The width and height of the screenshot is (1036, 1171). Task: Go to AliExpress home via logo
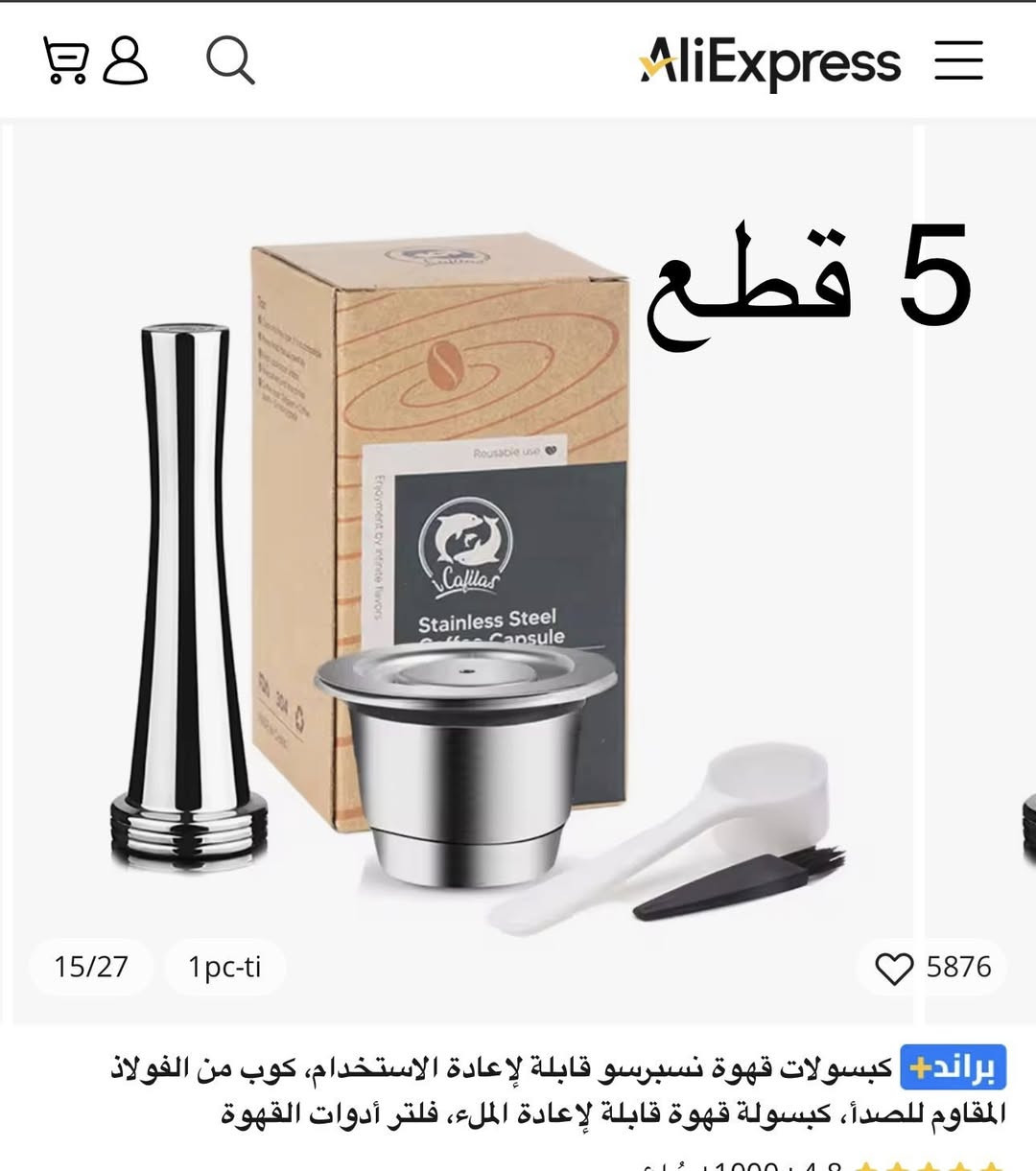[770, 63]
